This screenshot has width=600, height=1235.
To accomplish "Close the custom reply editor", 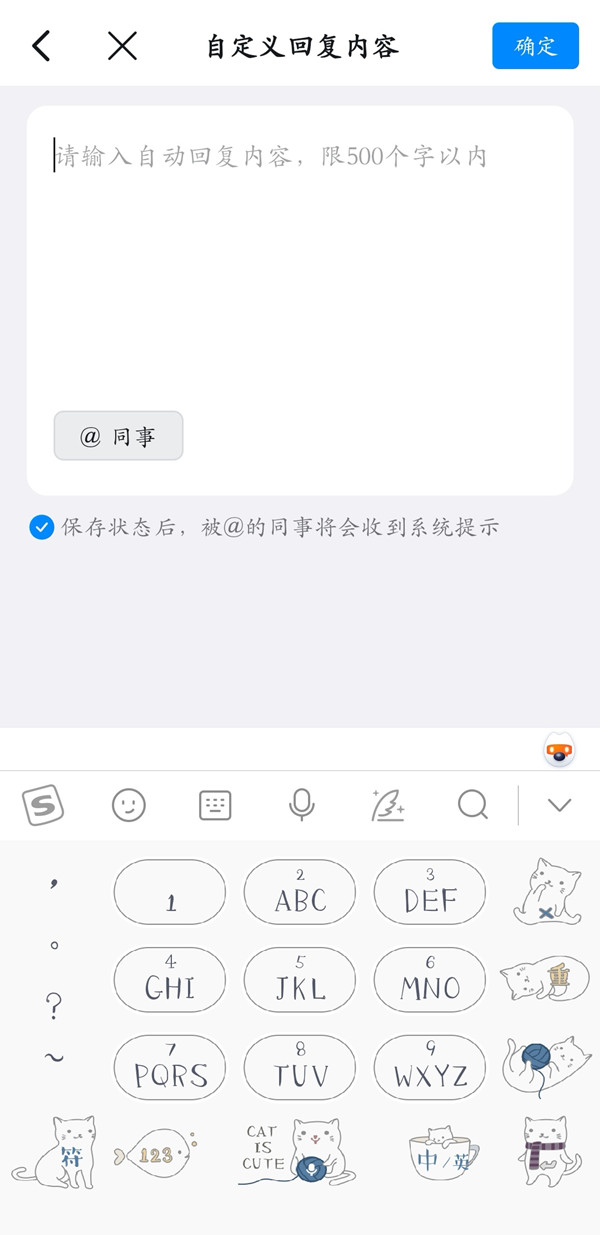I will pos(122,46).
